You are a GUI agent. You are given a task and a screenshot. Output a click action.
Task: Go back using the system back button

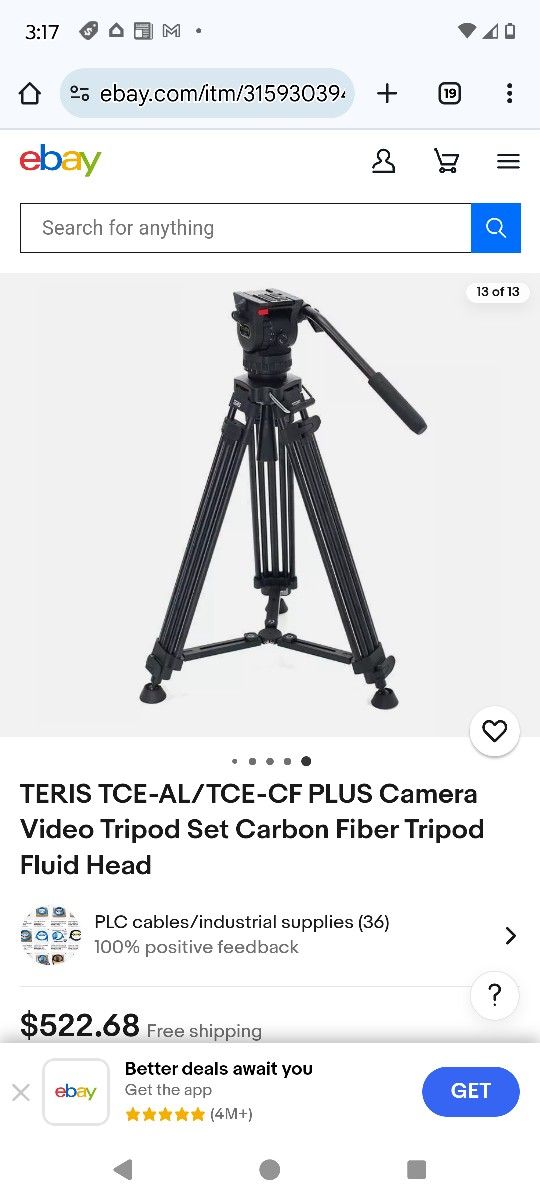pos(123,1169)
